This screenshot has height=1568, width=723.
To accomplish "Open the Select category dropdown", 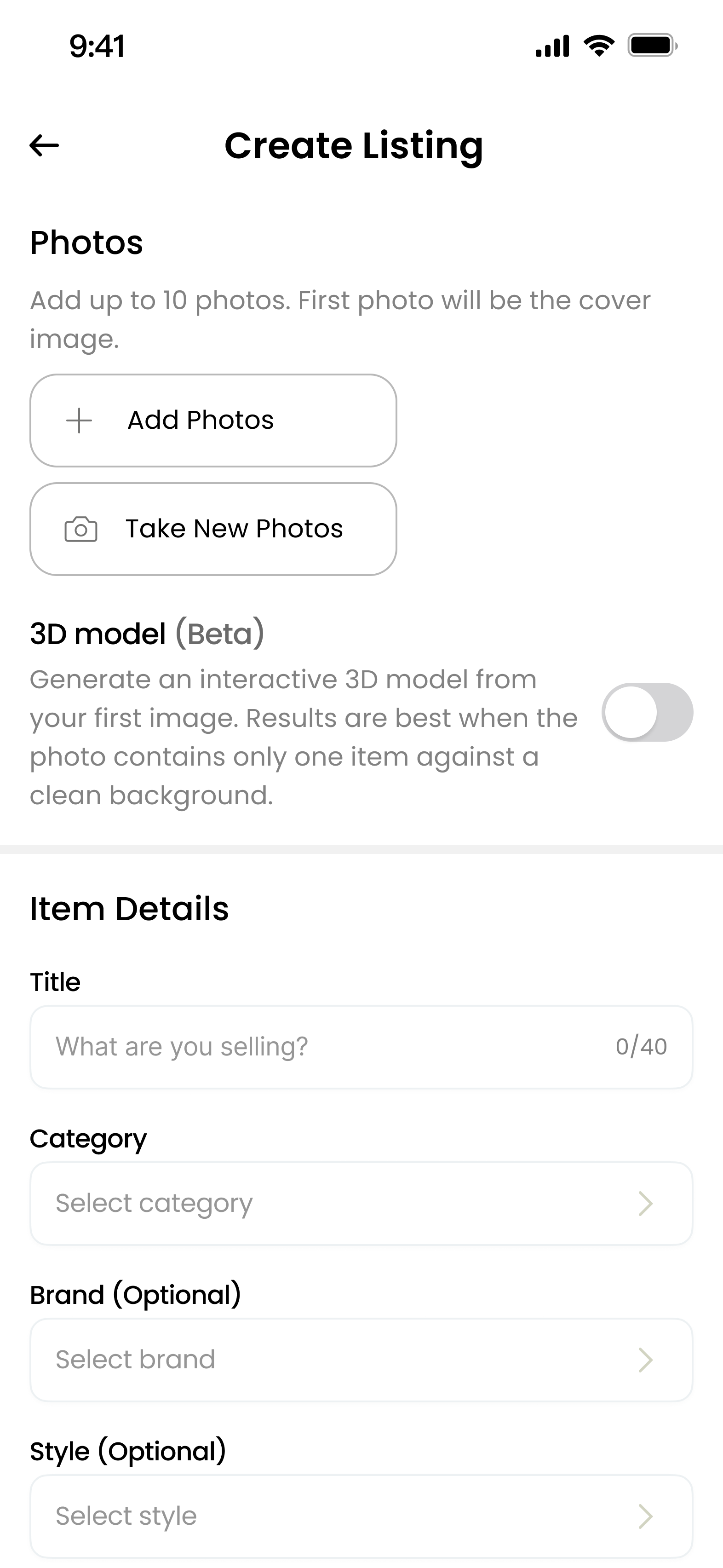I will pos(361,1202).
